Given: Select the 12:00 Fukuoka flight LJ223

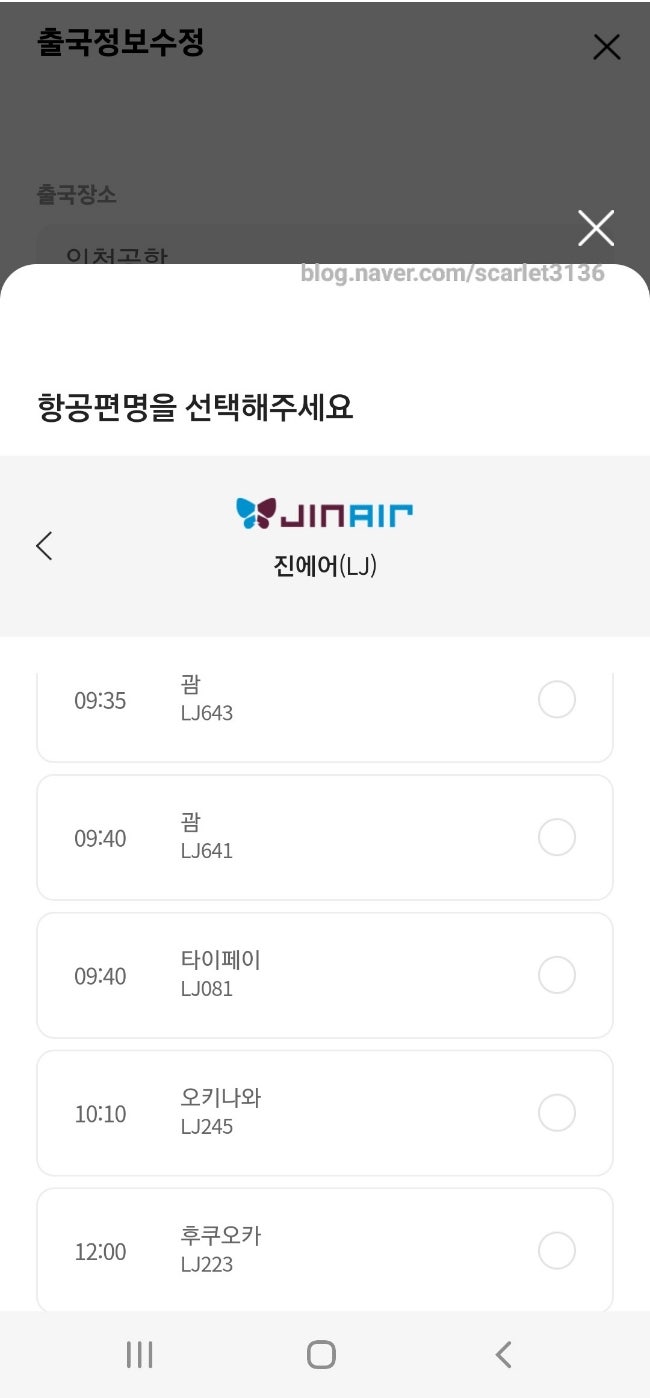Looking at the screenshot, I should [325, 1250].
